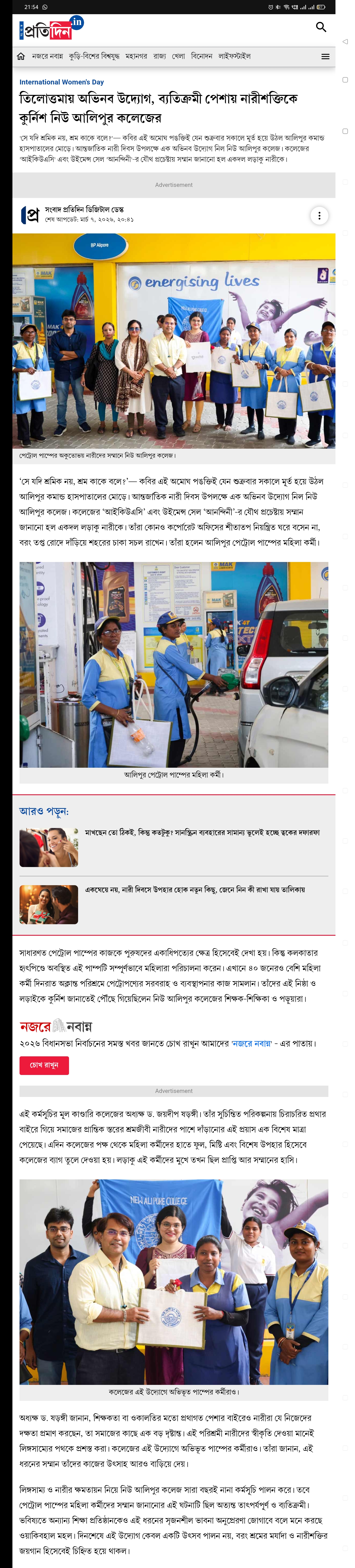This screenshot has width=355, height=1568.
Task: Open কুড়ি-বিশের বিশ্বযুদ্ধ section
Action: tap(94, 57)
